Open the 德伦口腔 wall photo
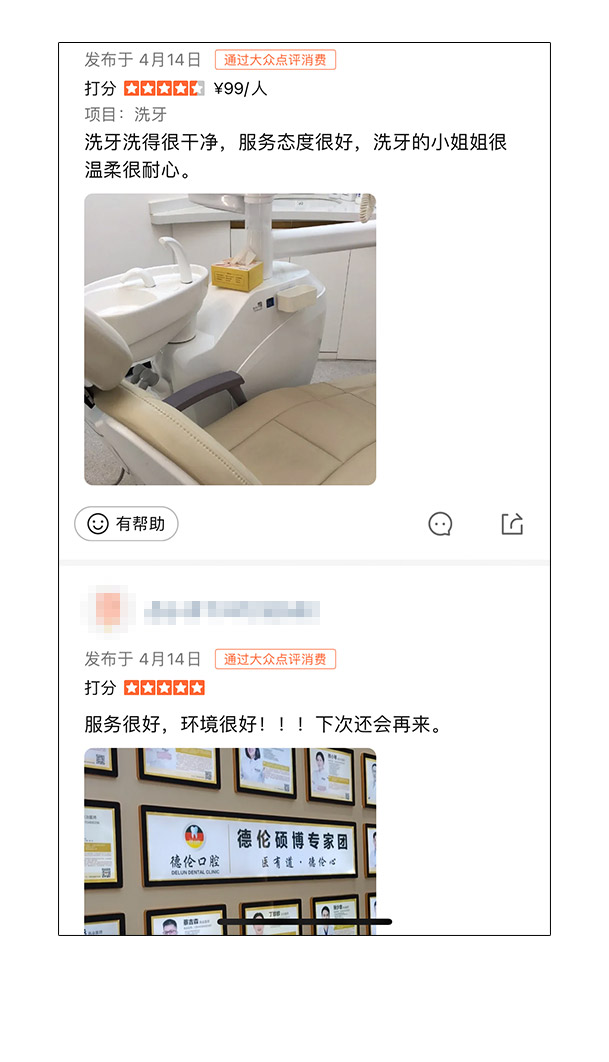This screenshot has height=1062, width=609. [x=230, y=840]
